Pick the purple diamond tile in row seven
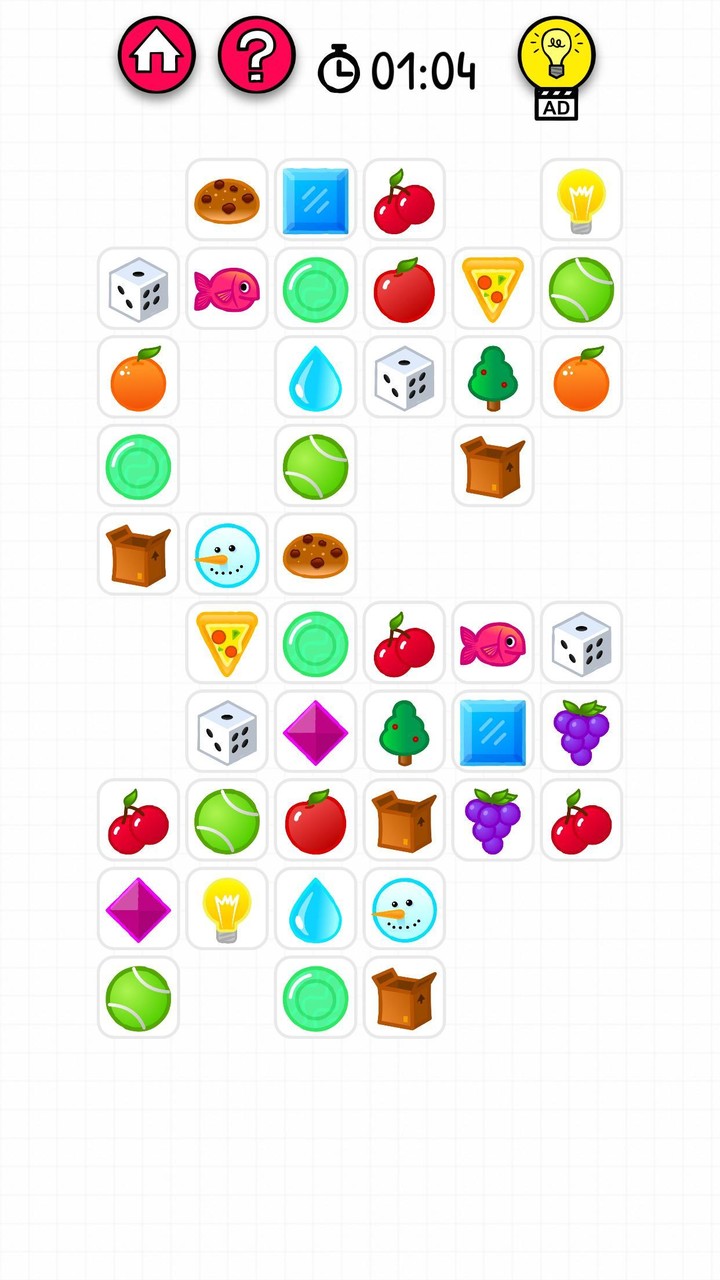The image size is (720, 1280). point(316,732)
